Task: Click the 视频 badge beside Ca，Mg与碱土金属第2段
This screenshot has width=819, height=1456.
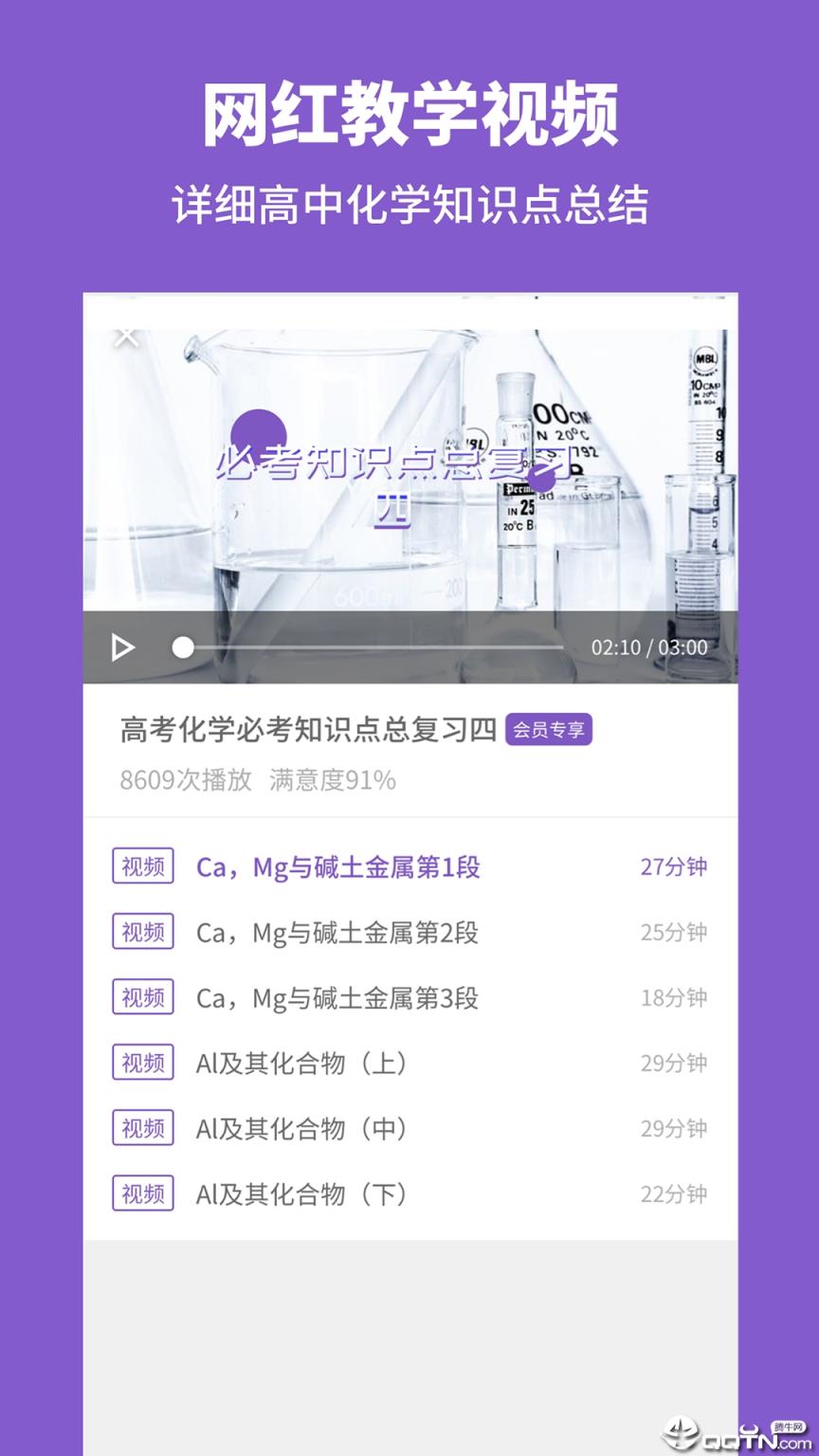Action: click(143, 931)
